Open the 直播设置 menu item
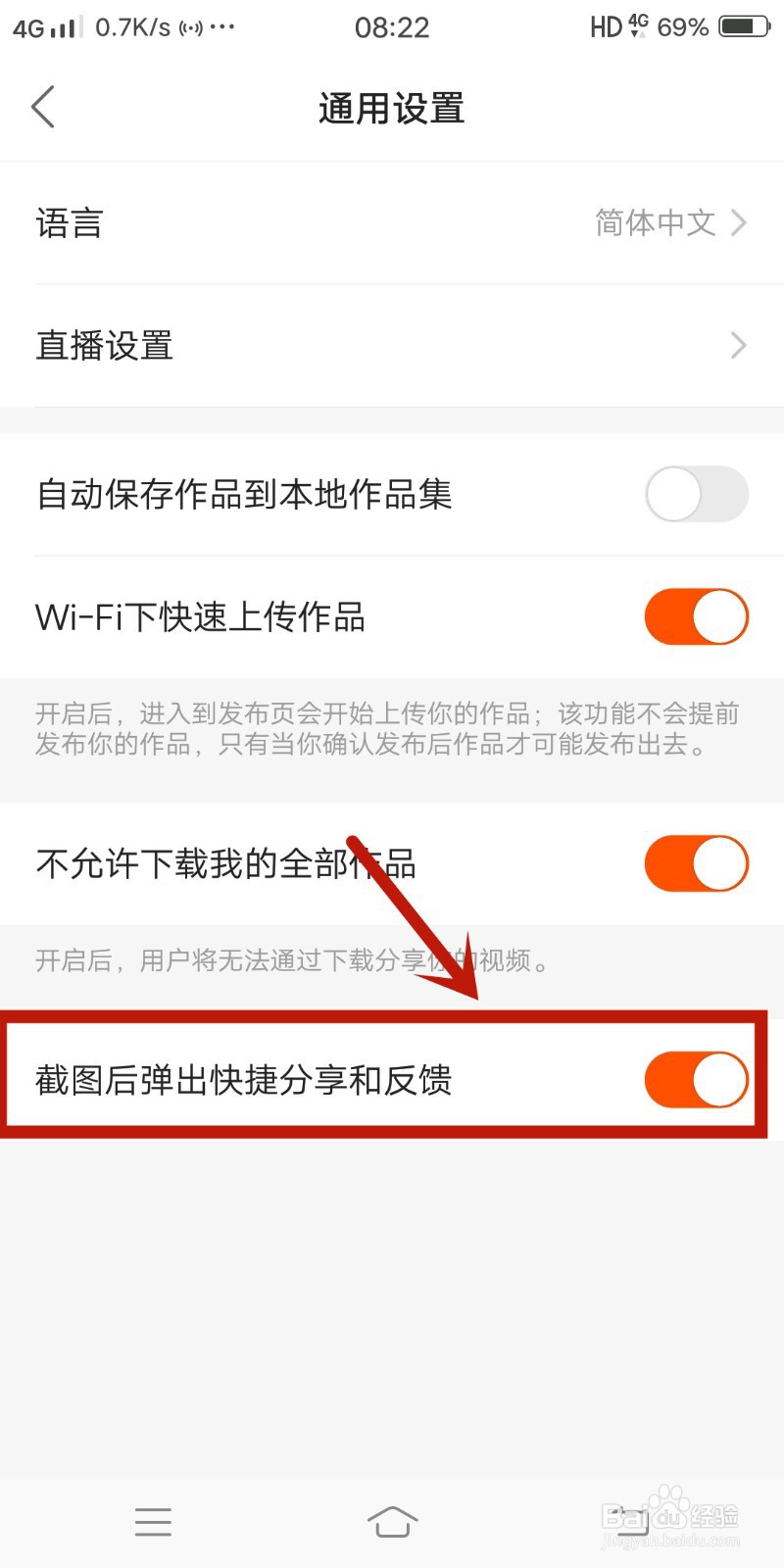Viewport: 784px width, 1568px height. pos(103,345)
